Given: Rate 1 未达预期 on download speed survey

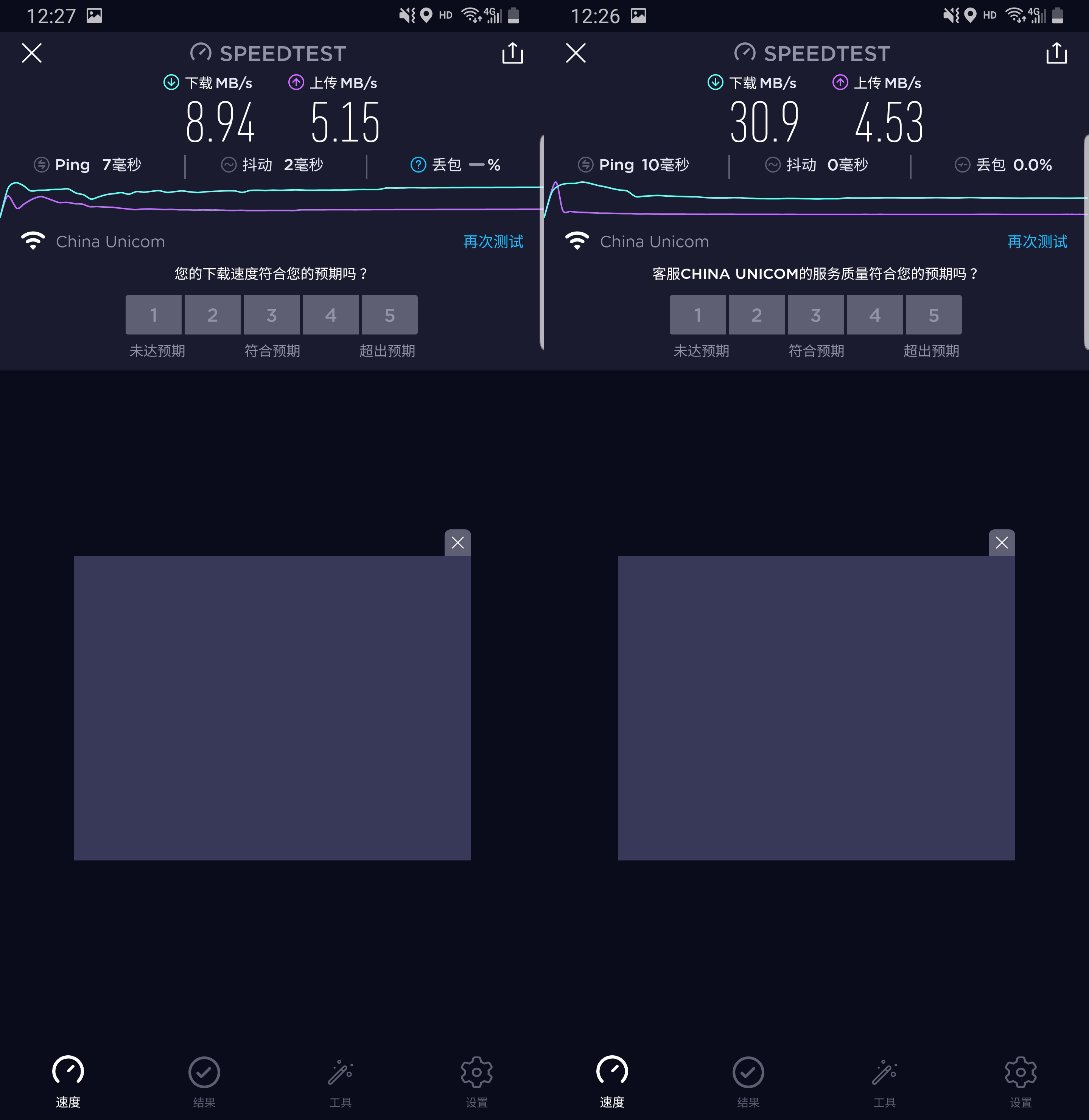Looking at the screenshot, I should 153,314.
